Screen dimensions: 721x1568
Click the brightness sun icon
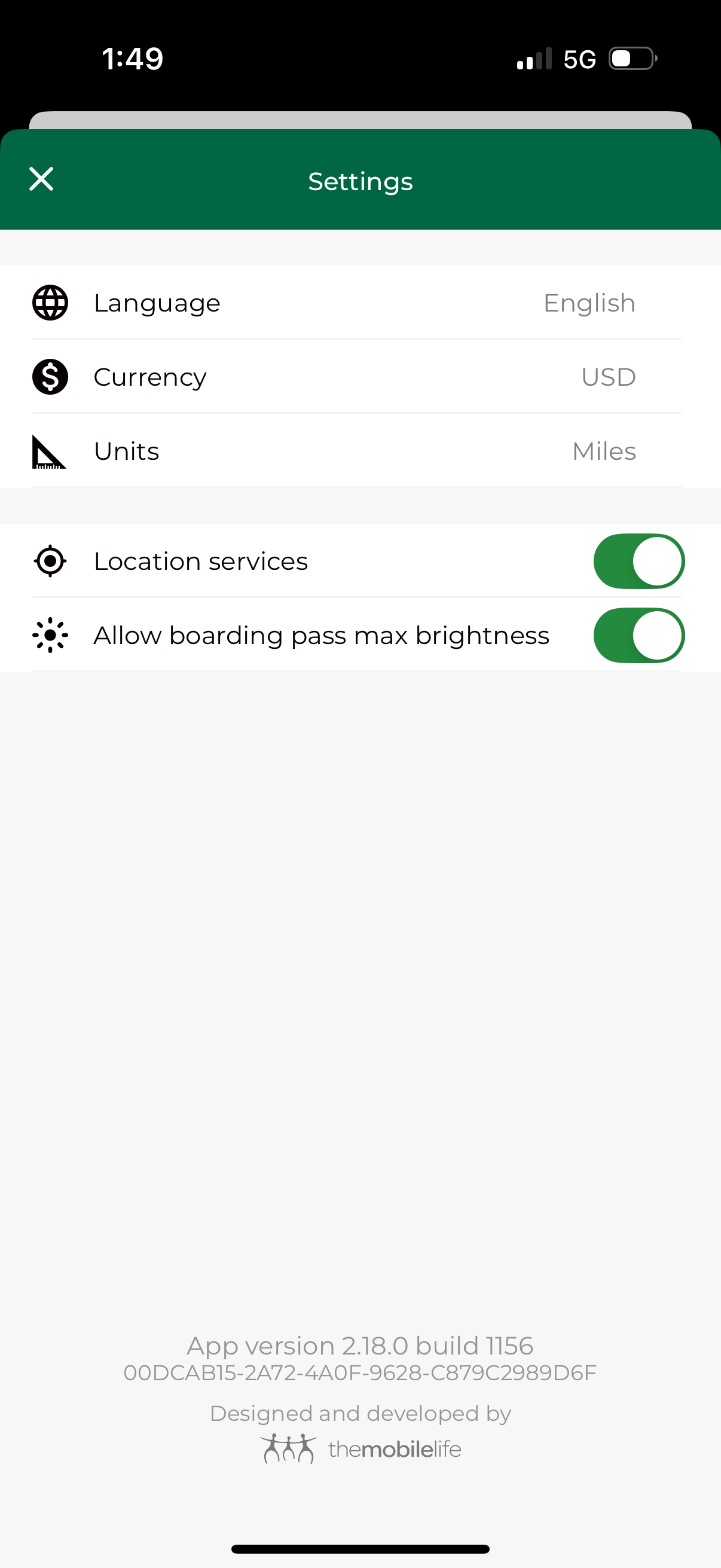tap(49, 635)
